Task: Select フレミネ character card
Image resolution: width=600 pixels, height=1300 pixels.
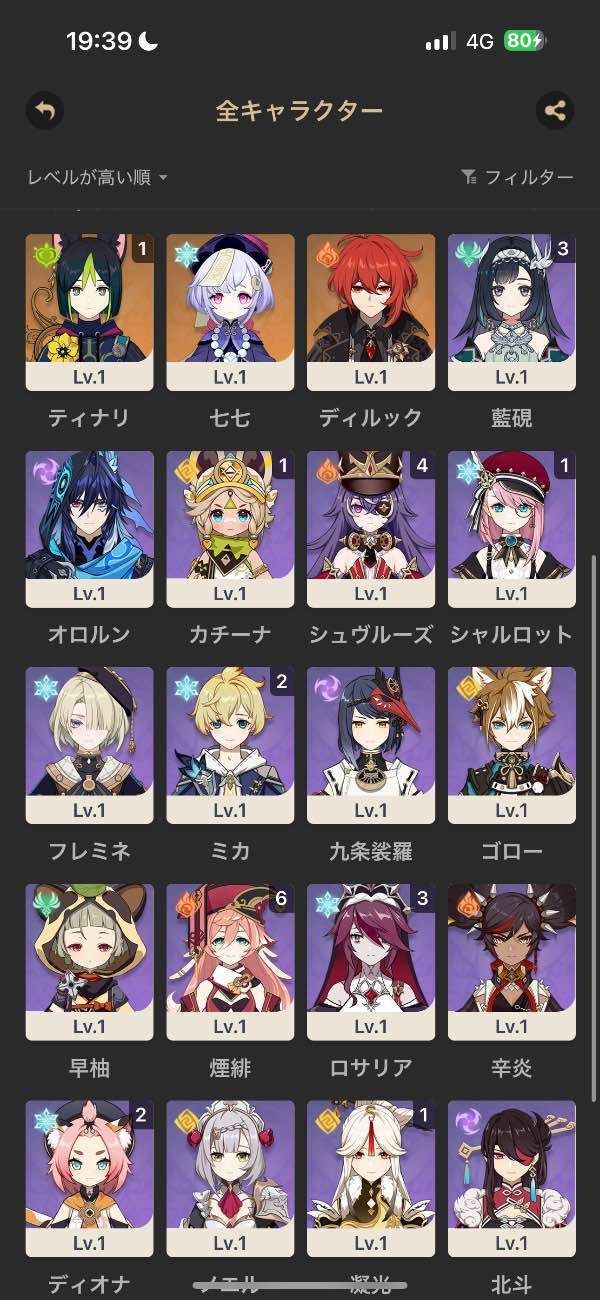Action: 89,745
